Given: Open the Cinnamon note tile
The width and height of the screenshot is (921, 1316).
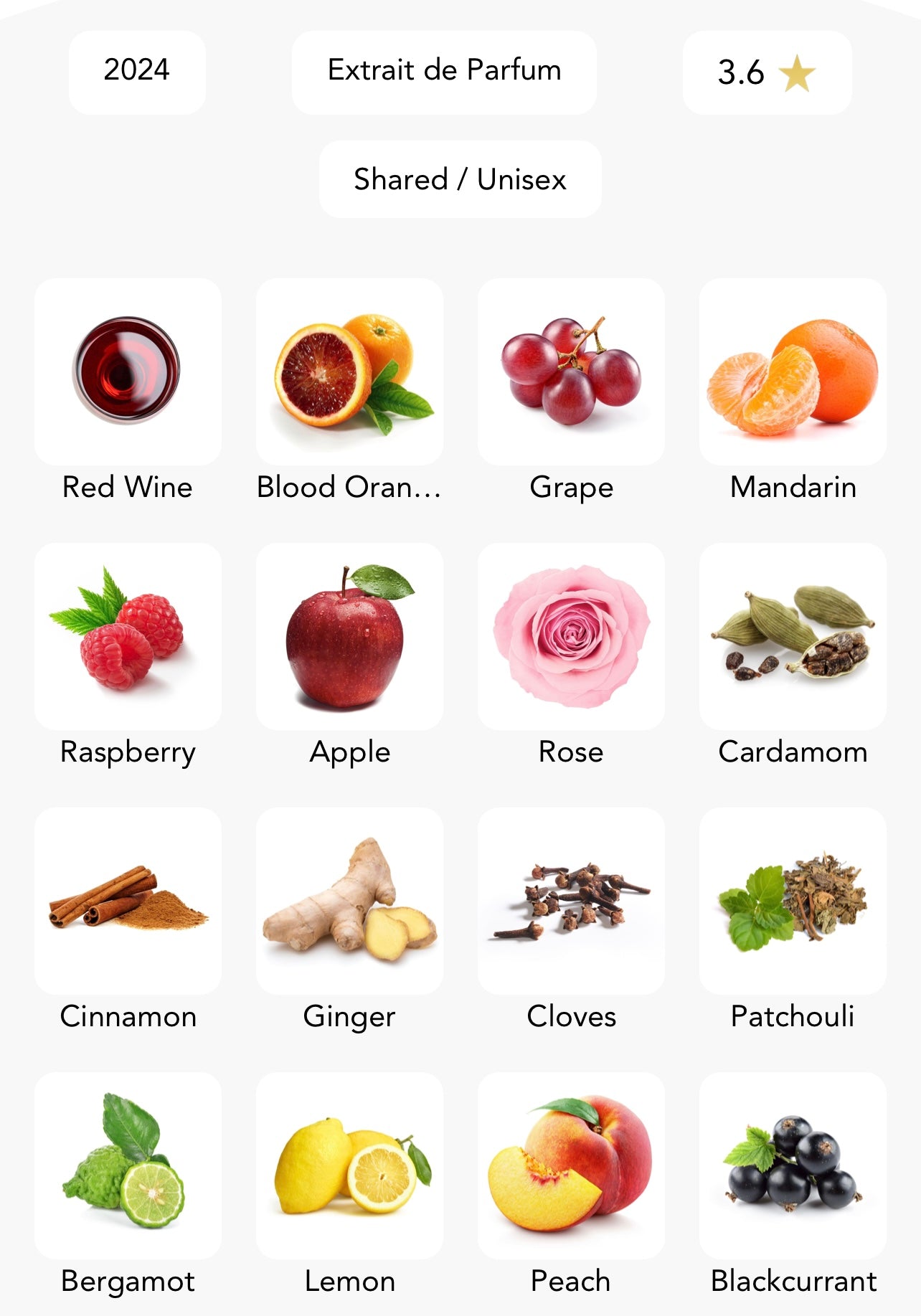Looking at the screenshot, I should point(128,901).
